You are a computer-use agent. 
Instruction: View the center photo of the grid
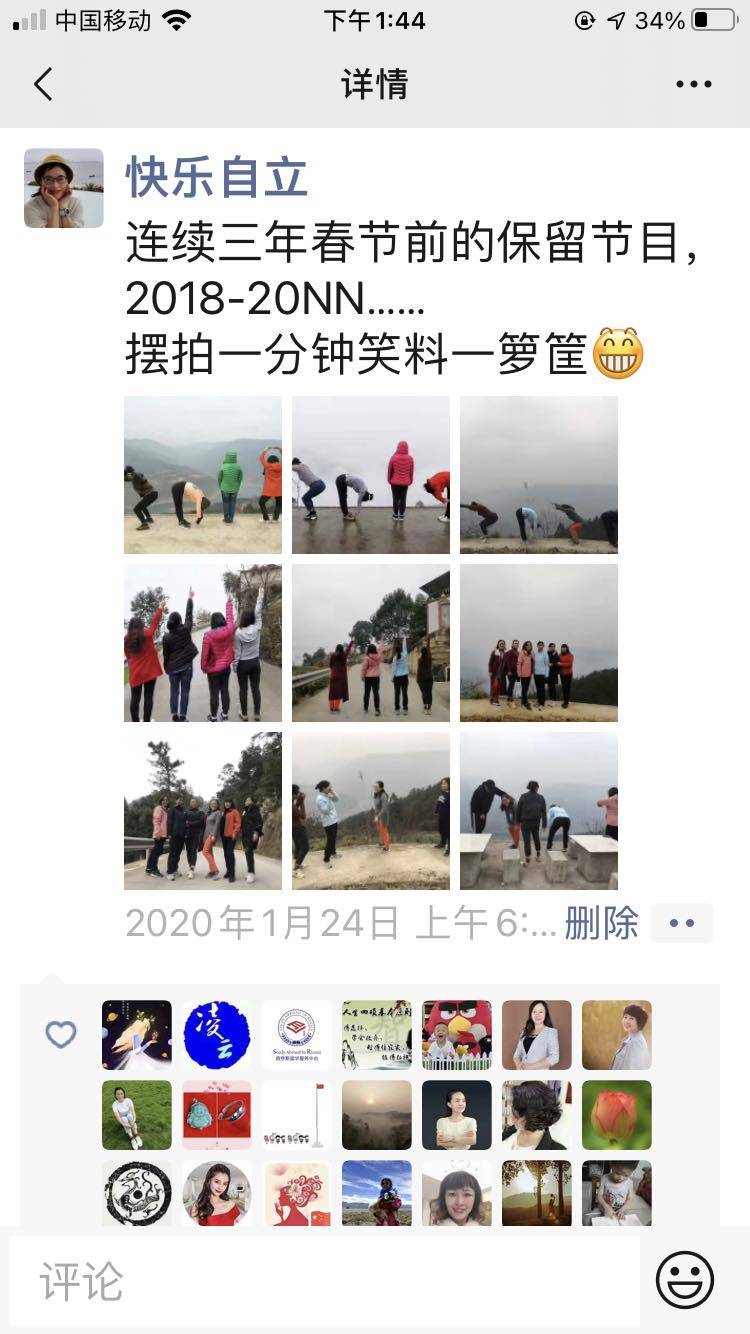coord(371,643)
